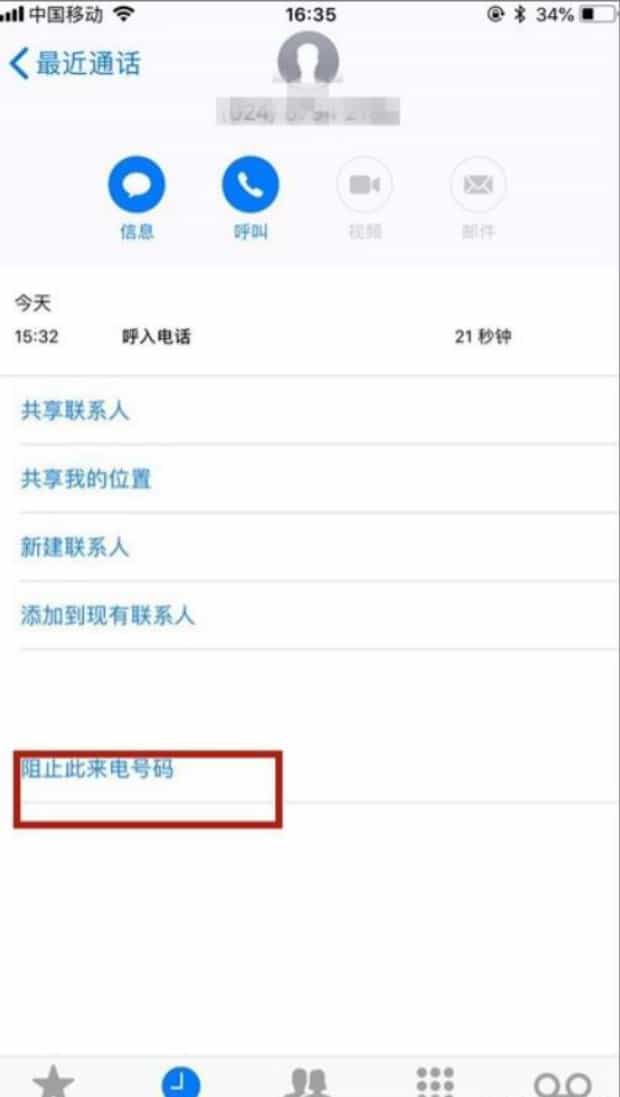
Task: Tap 添加到现有联系人
Action: click(x=108, y=615)
